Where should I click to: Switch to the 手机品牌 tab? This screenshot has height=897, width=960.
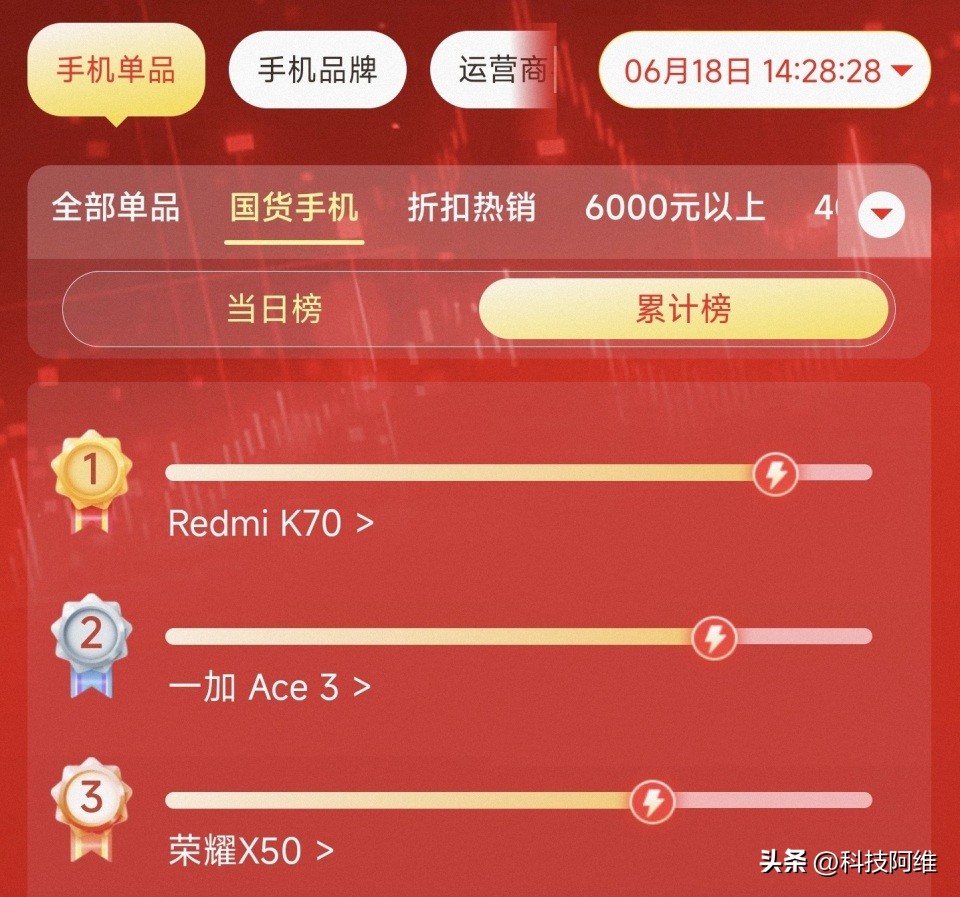[x=317, y=70]
